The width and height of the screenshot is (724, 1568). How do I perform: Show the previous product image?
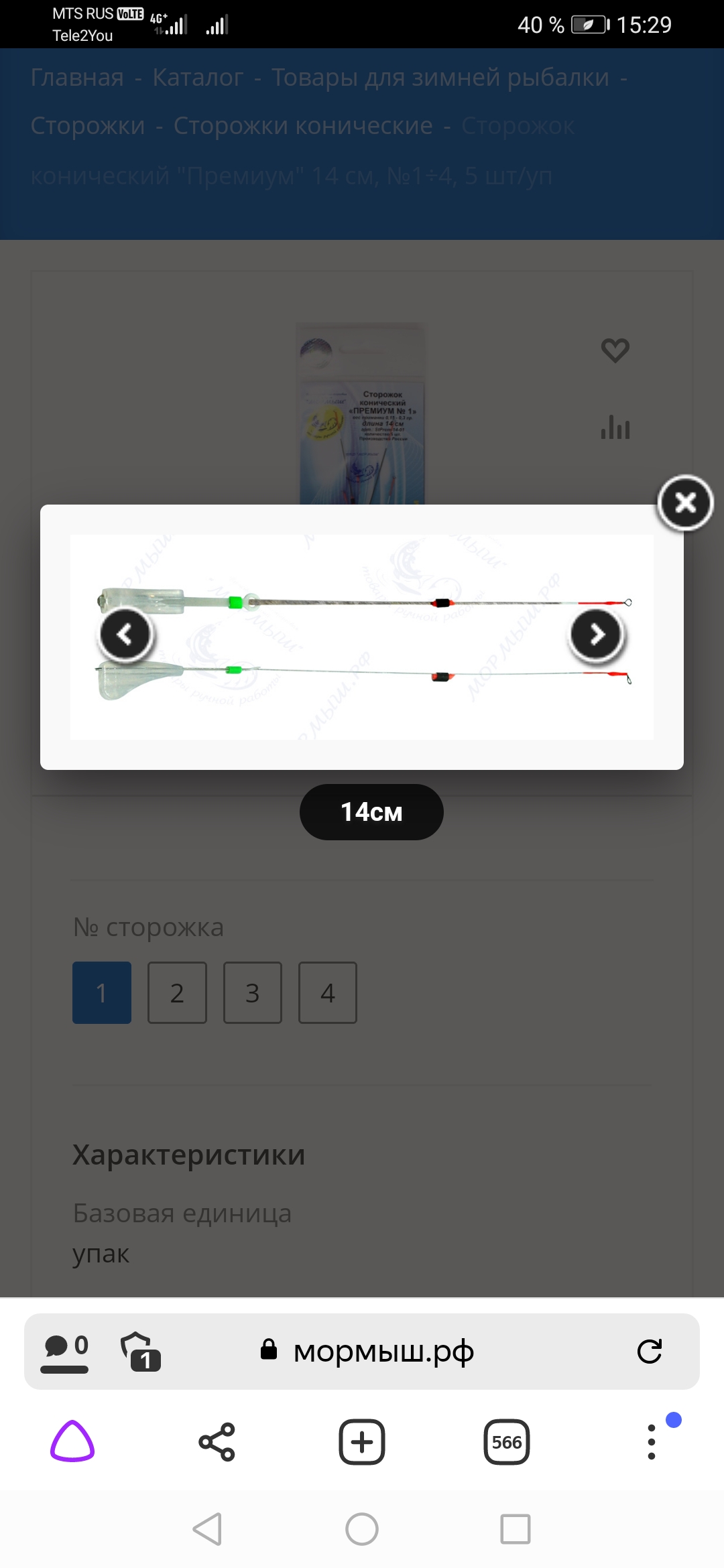(x=125, y=634)
